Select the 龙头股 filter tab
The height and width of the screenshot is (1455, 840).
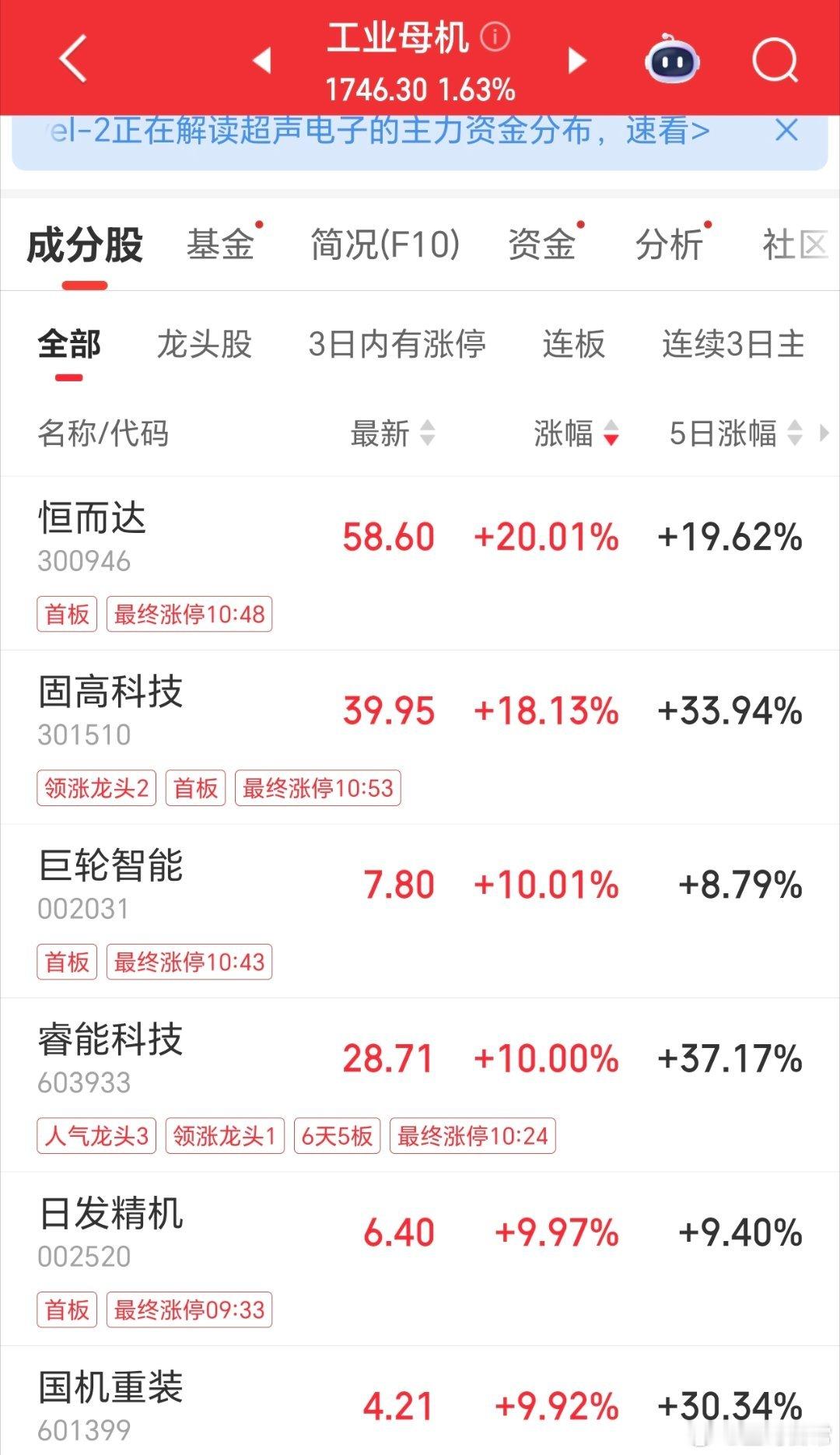pos(204,345)
